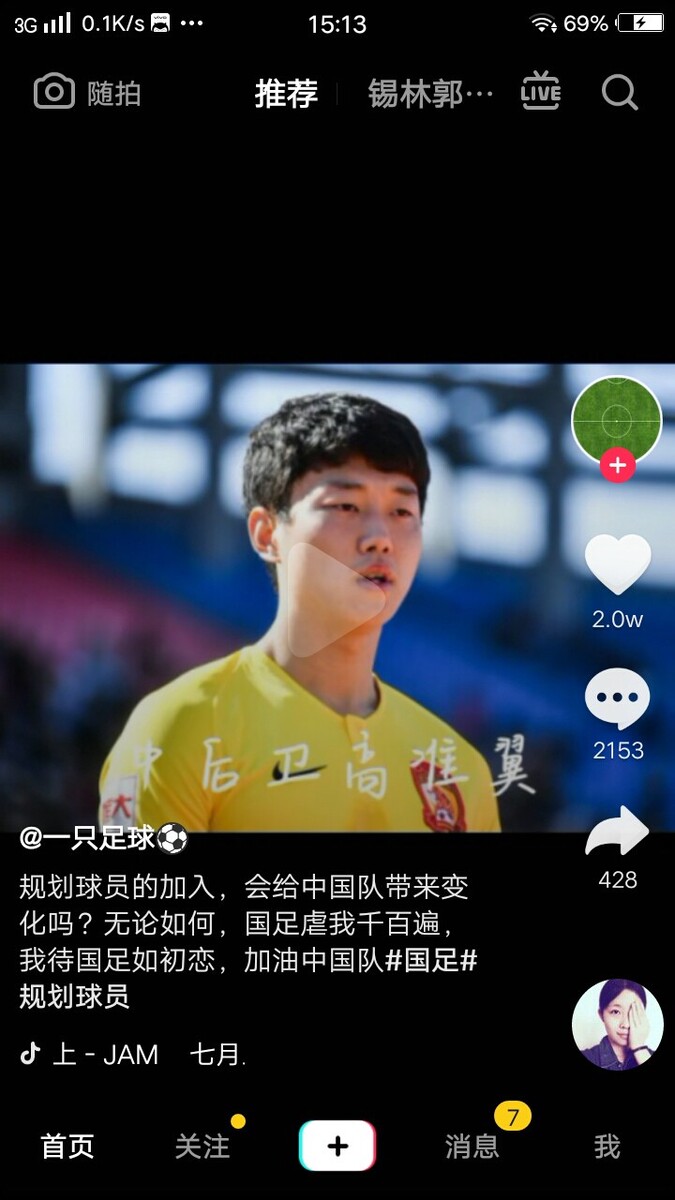Open the round sound cover disc
This screenshot has width=675, height=1200.
click(617, 1024)
